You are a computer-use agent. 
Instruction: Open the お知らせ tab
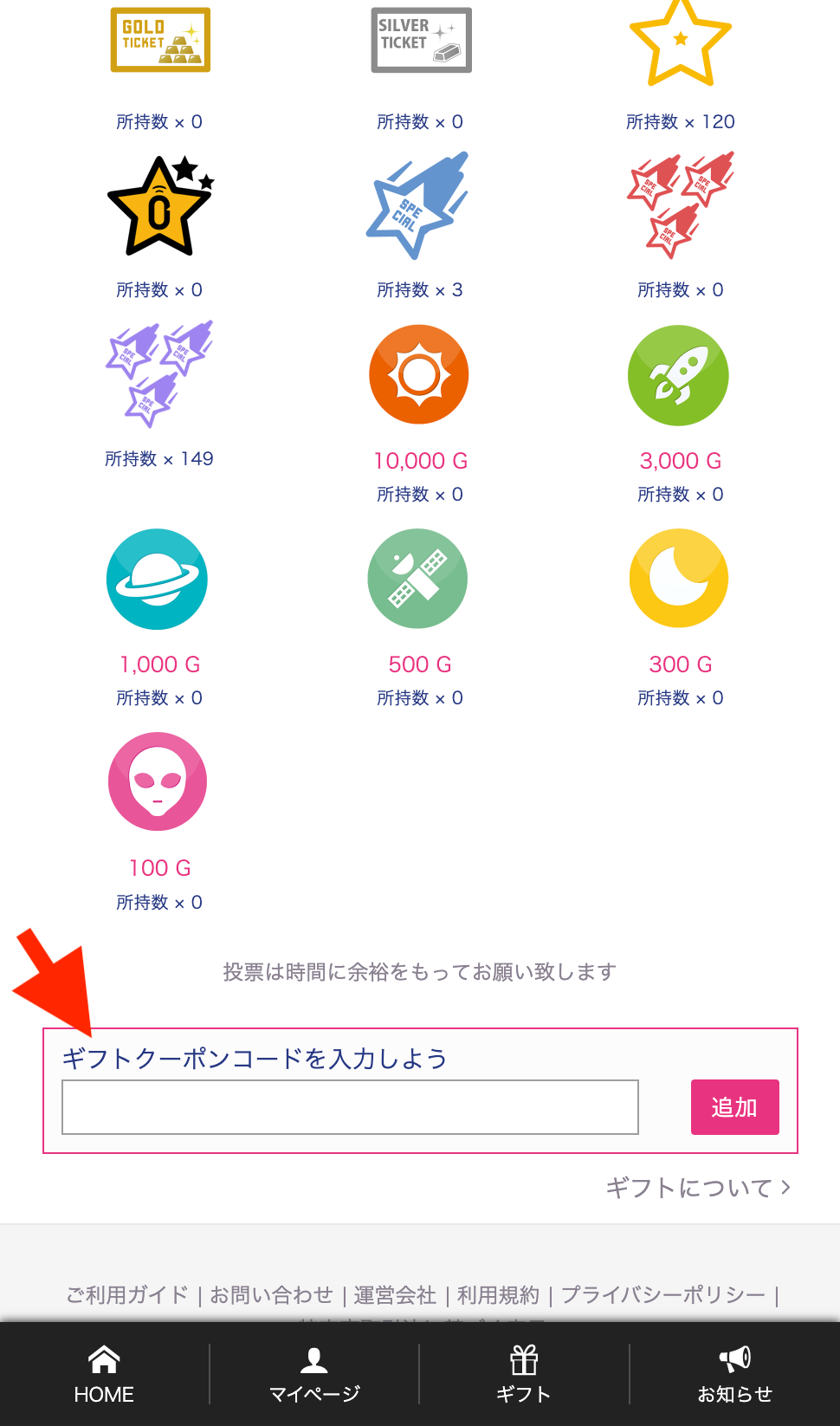coord(734,1375)
